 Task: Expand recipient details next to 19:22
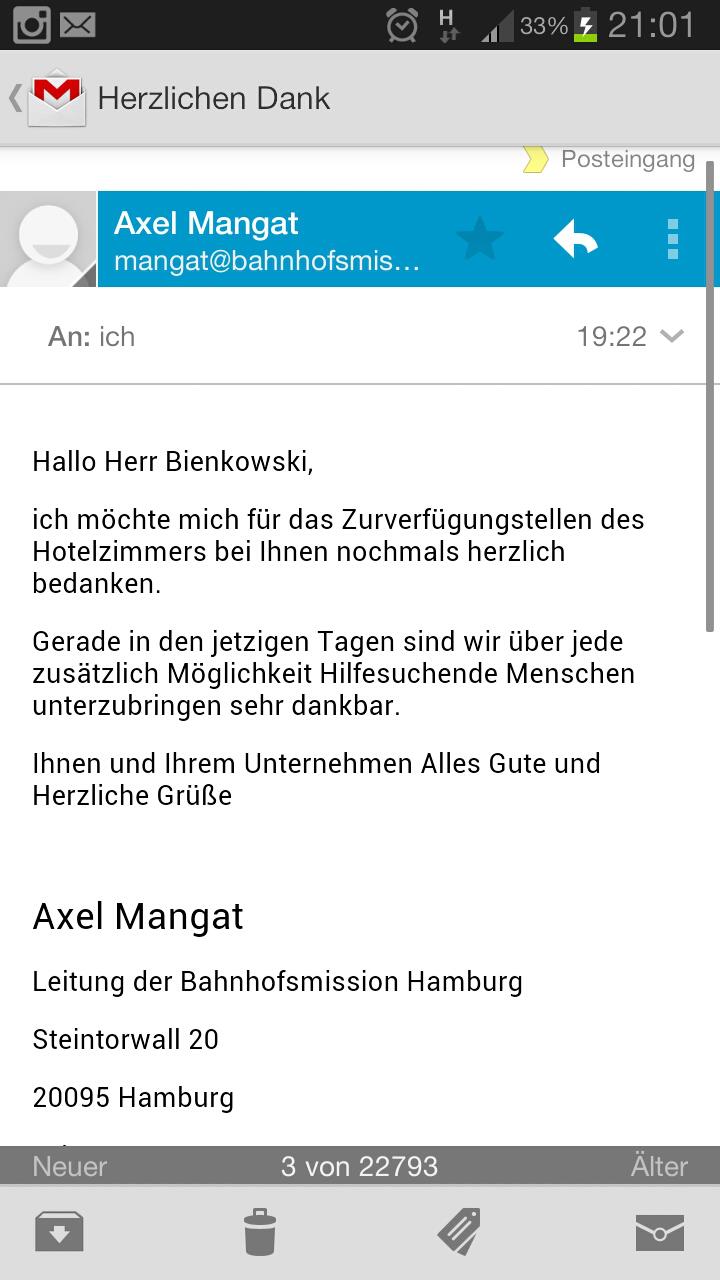[672, 337]
